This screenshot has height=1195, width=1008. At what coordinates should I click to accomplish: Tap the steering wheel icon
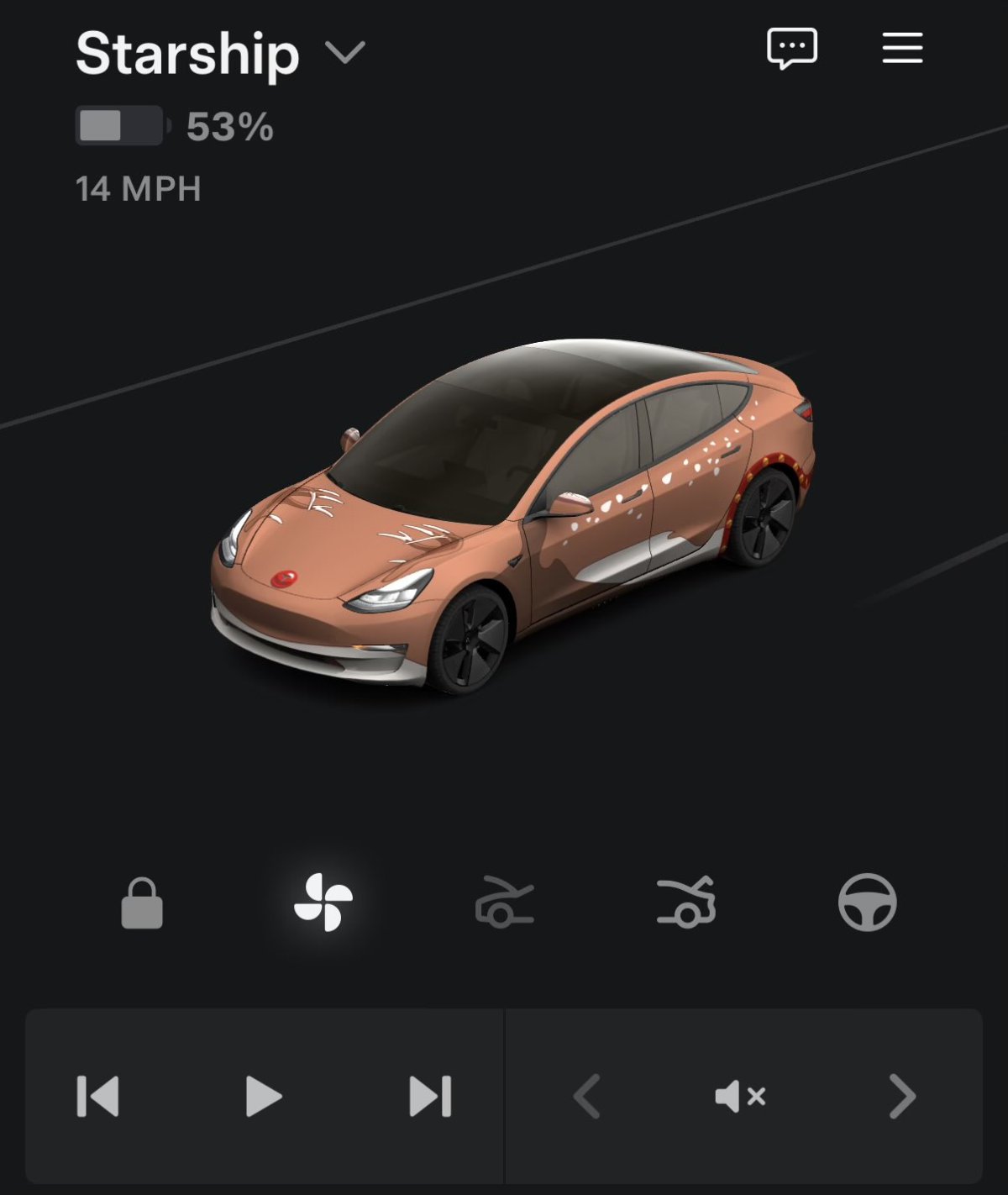tap(867, 903)
